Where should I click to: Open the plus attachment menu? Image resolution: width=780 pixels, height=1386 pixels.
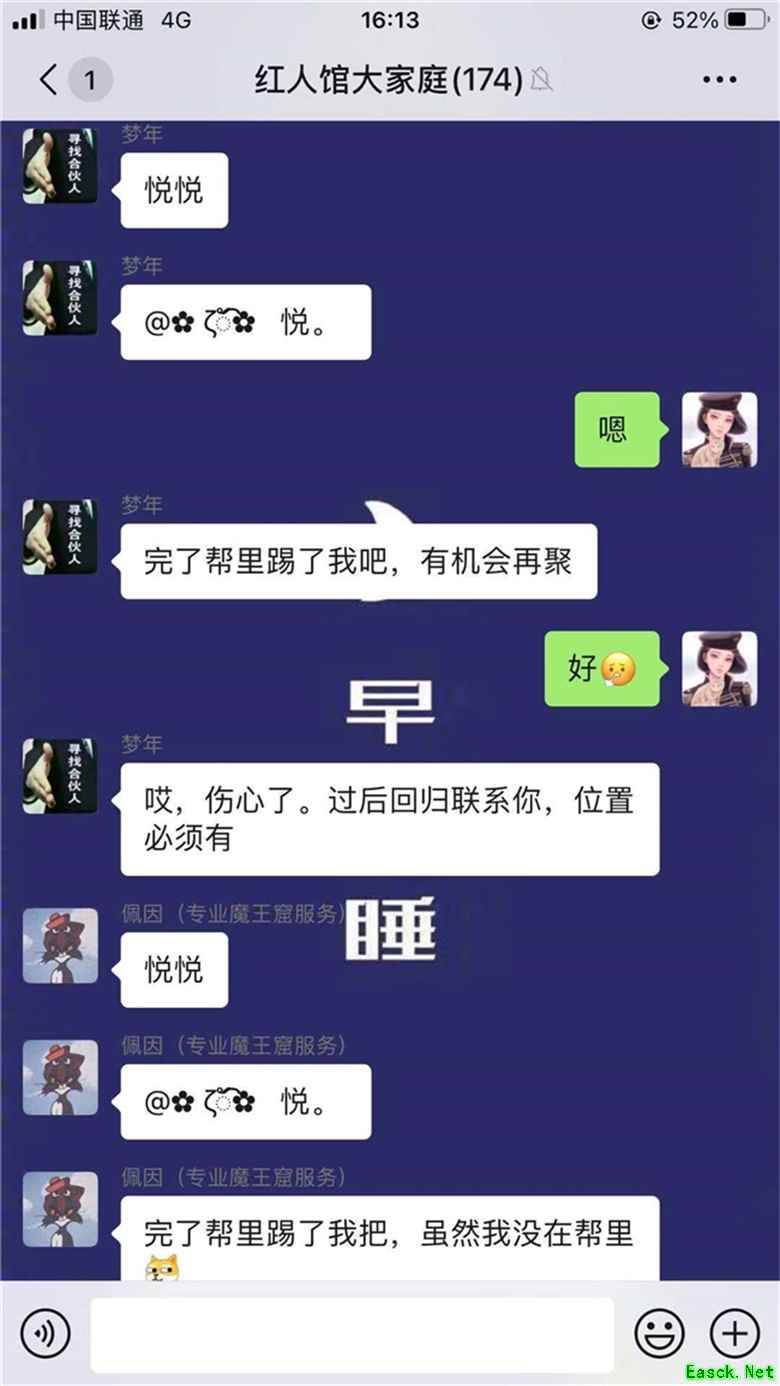click(x=735, y=1333)
